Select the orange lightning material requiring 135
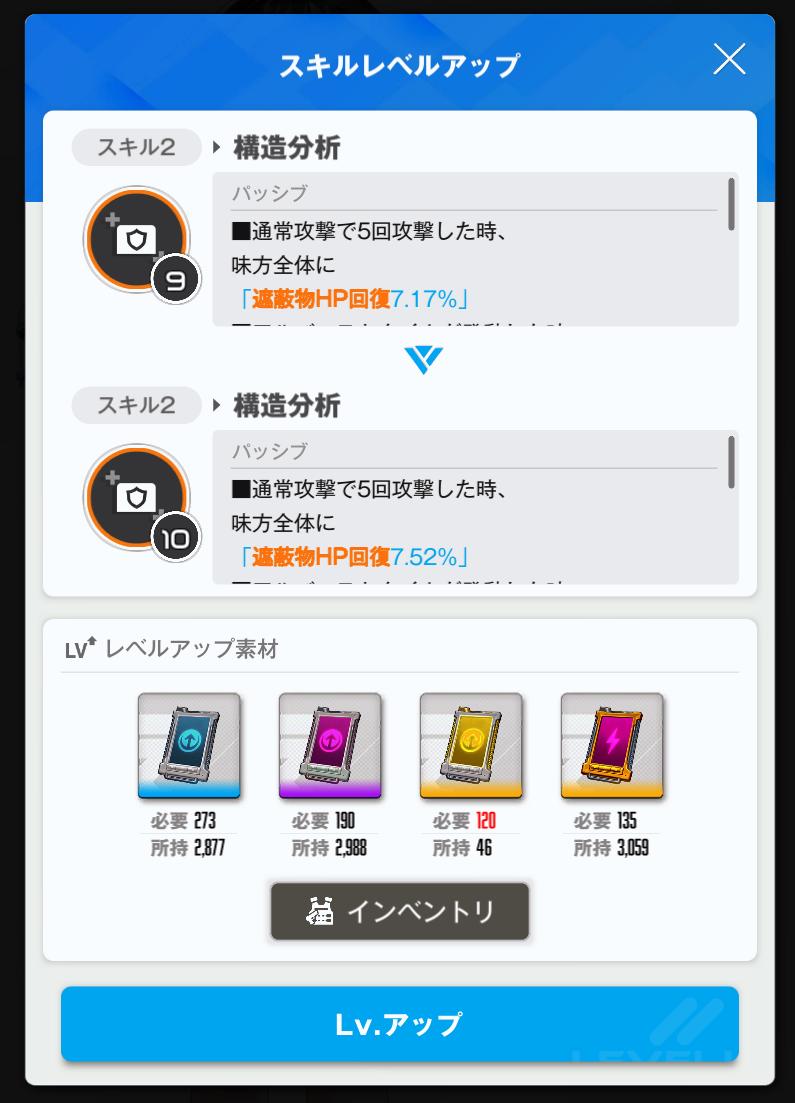Viewport: 795px width, 1103px height. pyautogui.click(x=612, y=746)
